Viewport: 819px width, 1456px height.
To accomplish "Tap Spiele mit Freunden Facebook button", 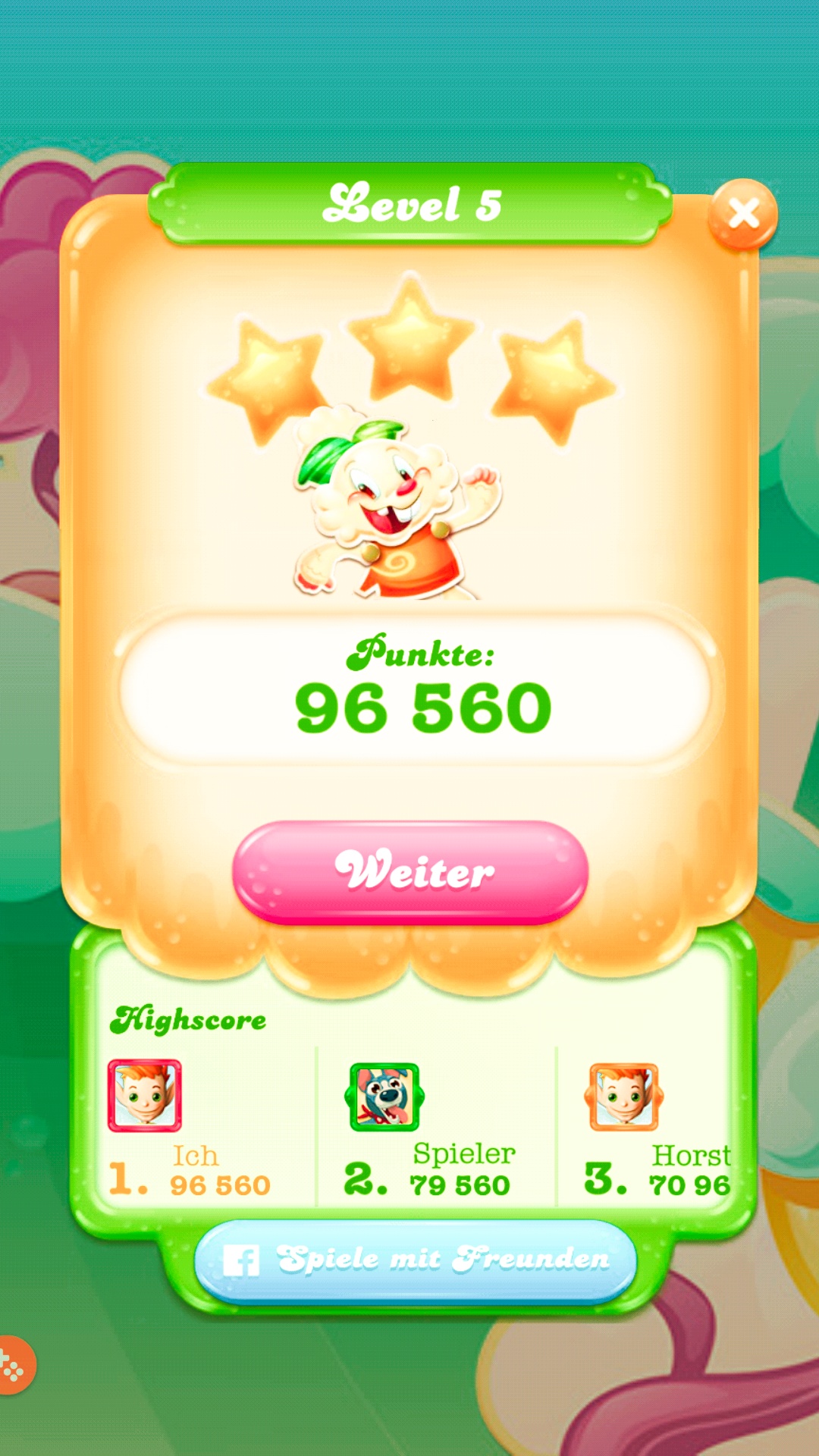I will (x=416, y=1260).
